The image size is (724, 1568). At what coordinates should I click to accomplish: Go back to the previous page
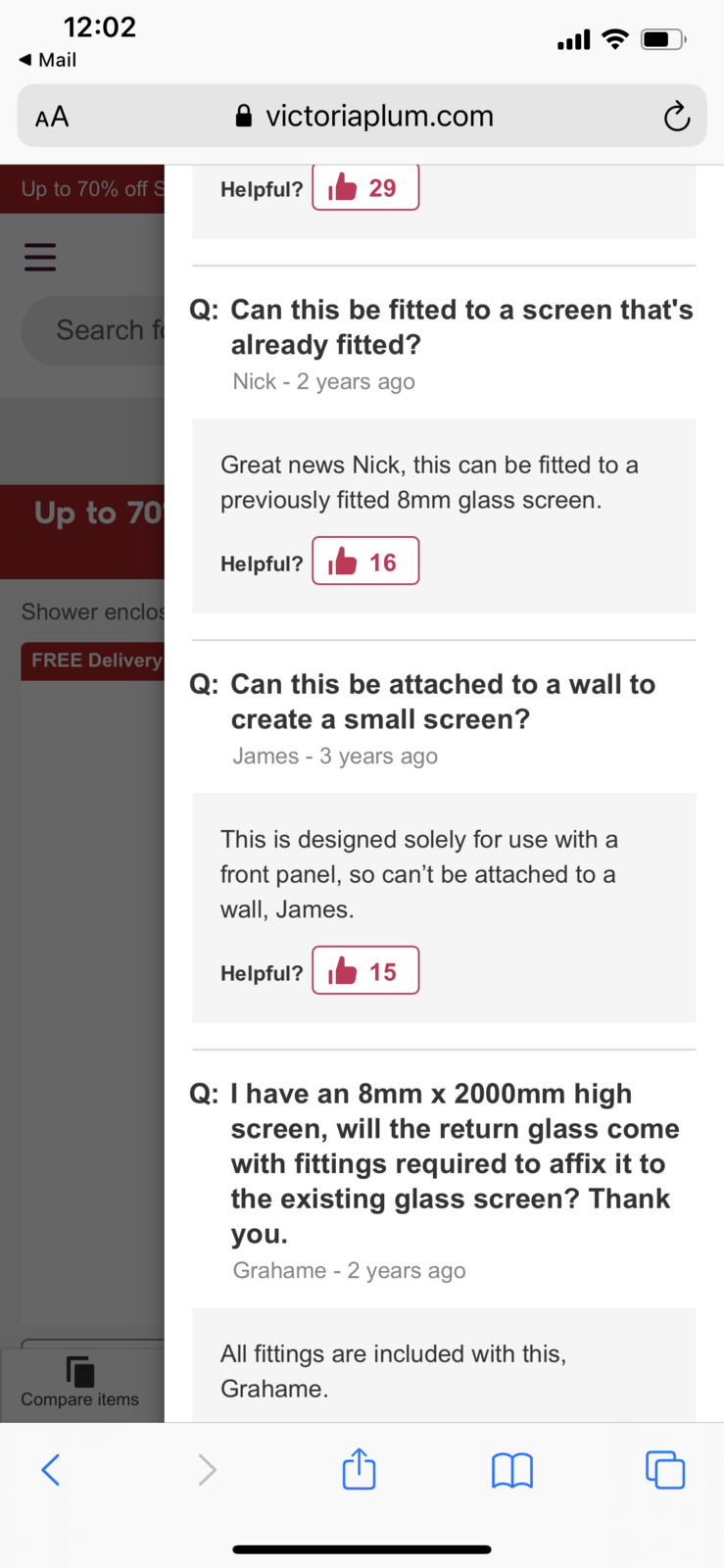click(x=51, y=1469)
